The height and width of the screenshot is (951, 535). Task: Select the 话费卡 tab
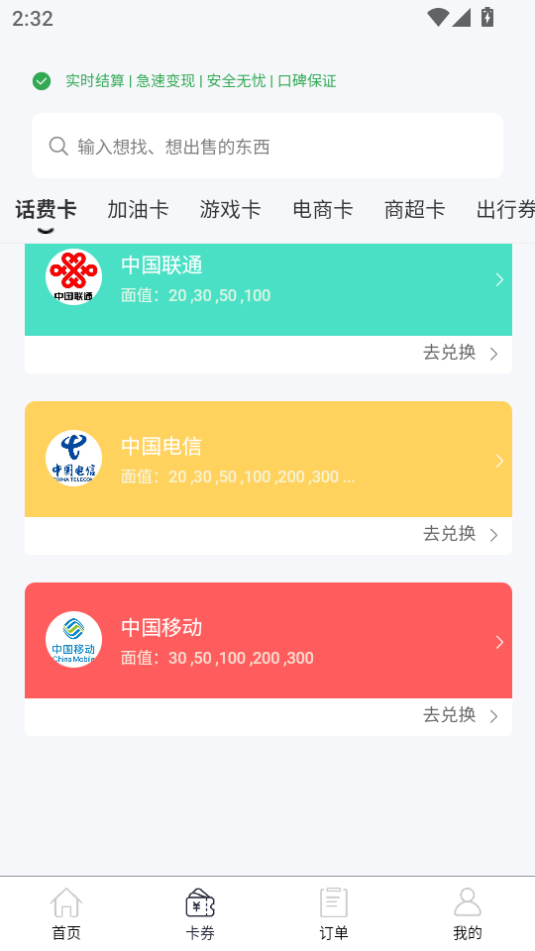tap(46, 210)
